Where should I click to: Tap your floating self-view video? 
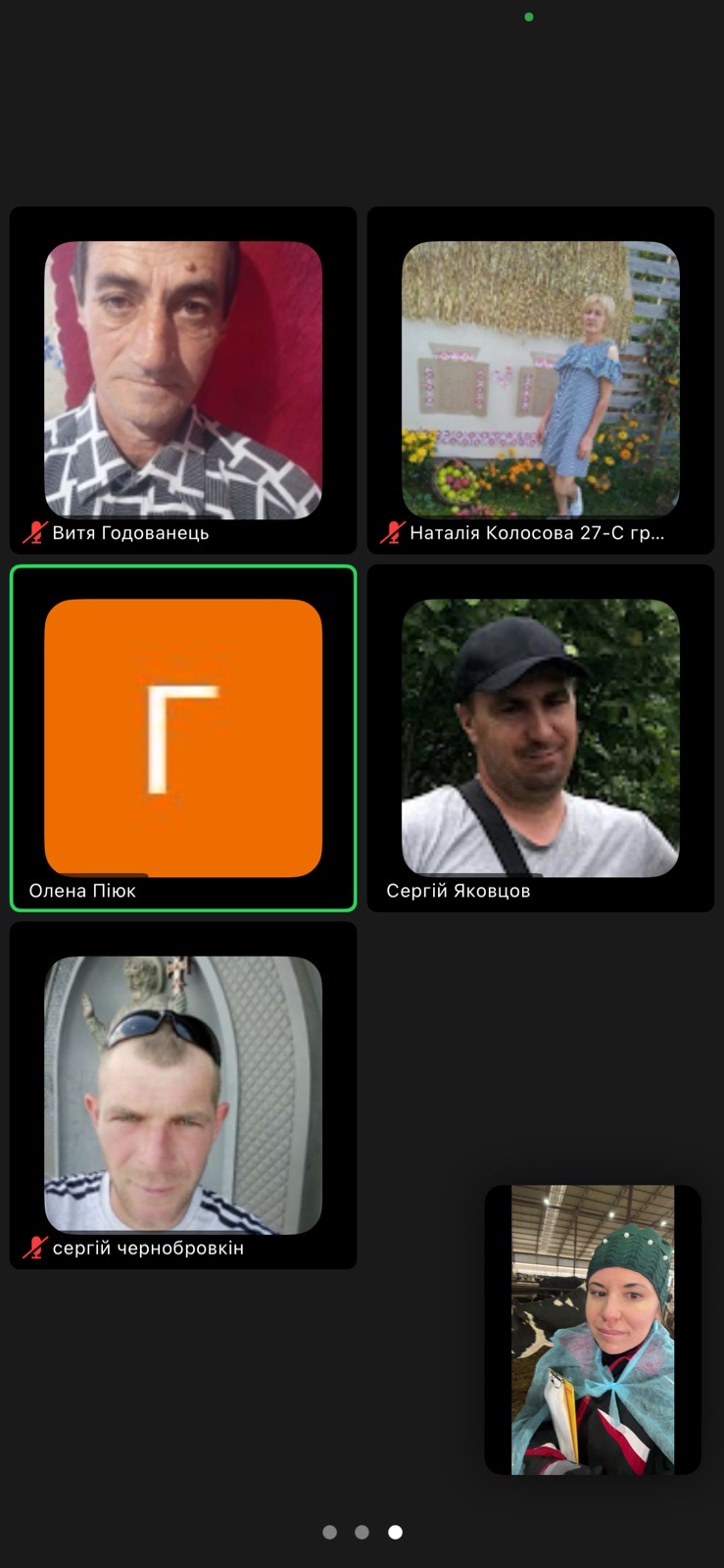coord(593,1330)
